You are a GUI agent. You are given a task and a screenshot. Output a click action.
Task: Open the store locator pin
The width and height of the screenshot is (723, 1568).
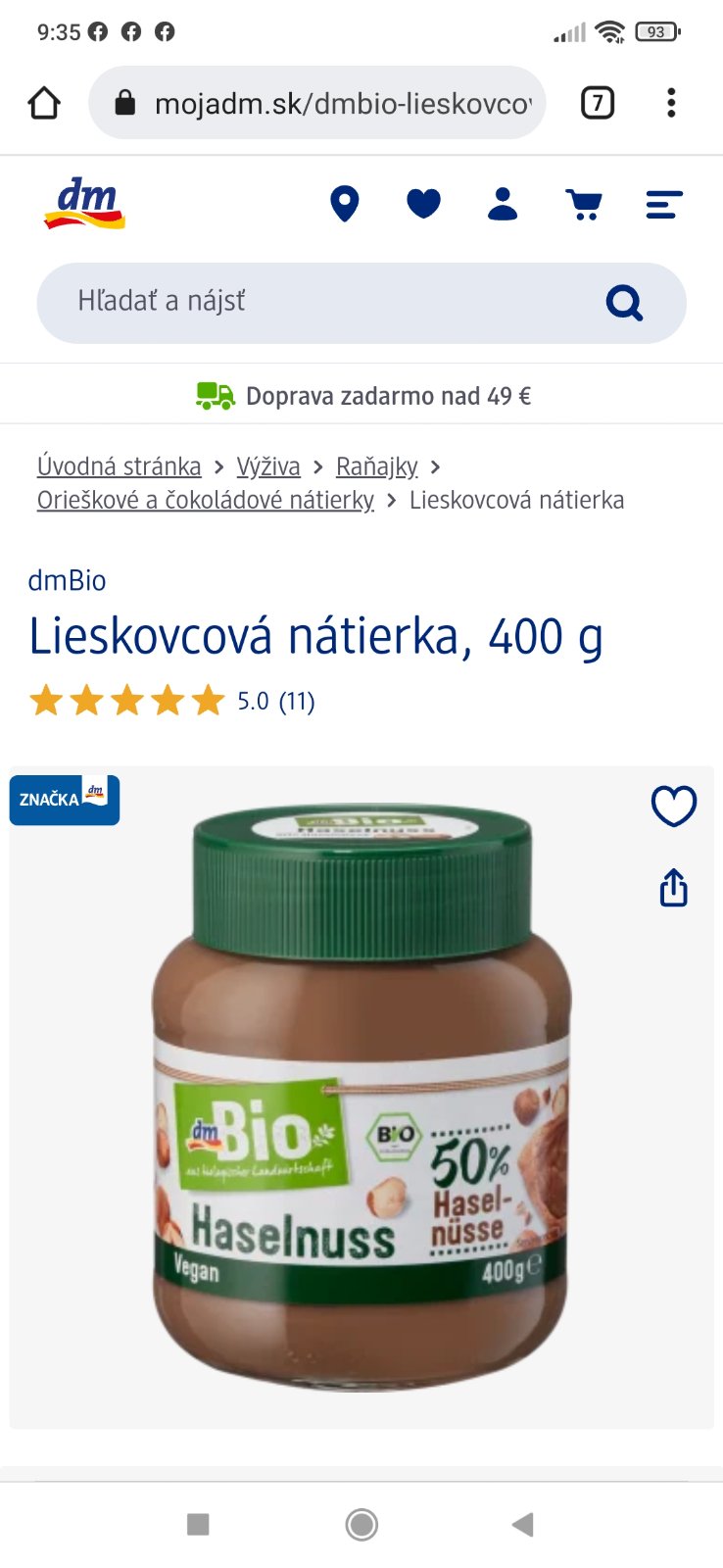point(345,205)
